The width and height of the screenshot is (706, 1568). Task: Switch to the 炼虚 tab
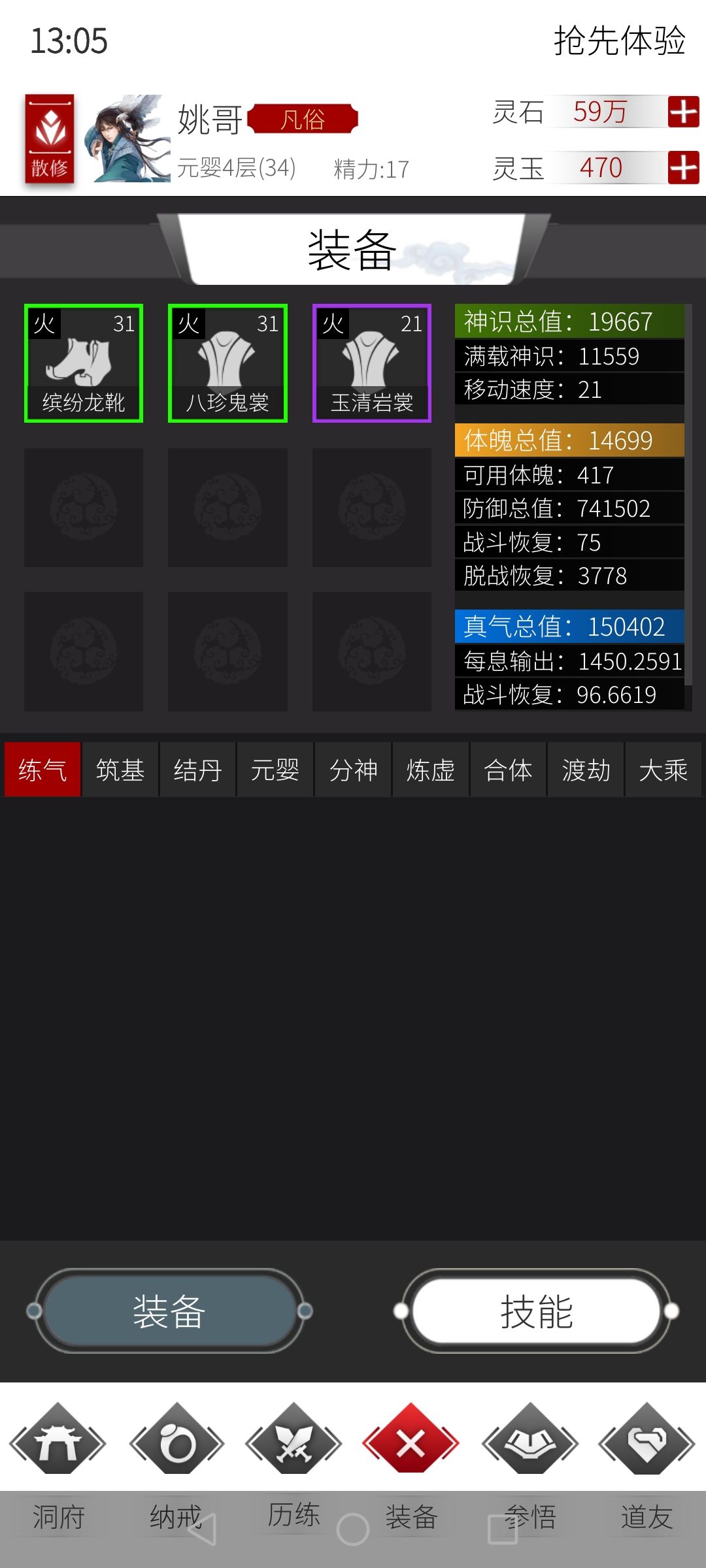pos(431,770)
